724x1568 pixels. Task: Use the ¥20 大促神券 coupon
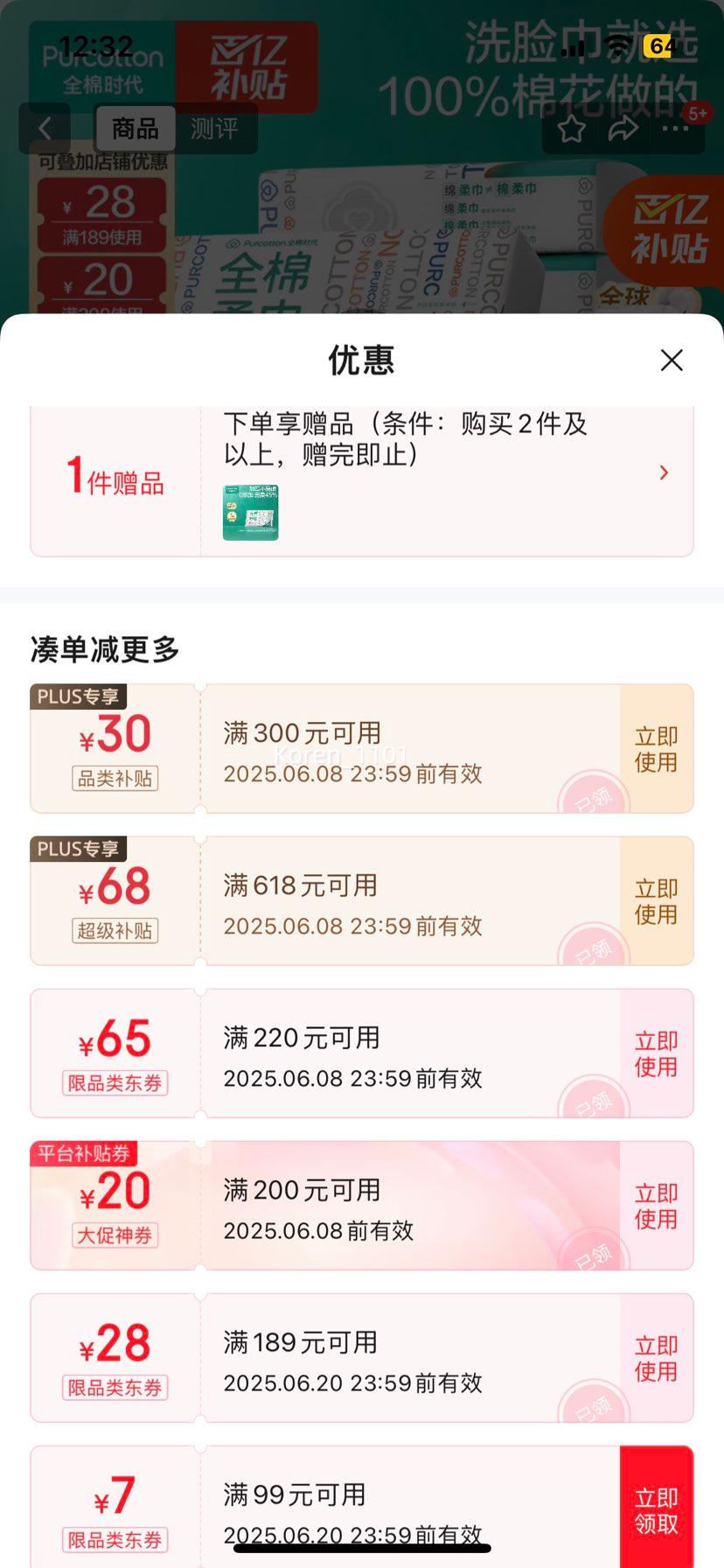pyautogui.click(x=656, y=1206)
